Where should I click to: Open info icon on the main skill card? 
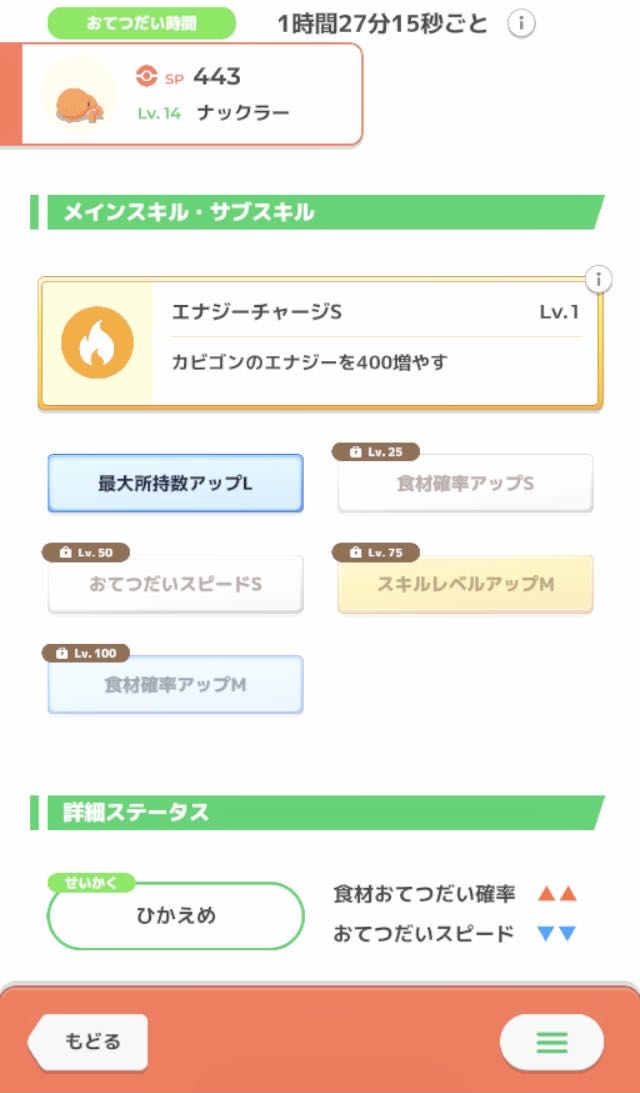coord(598,279)
